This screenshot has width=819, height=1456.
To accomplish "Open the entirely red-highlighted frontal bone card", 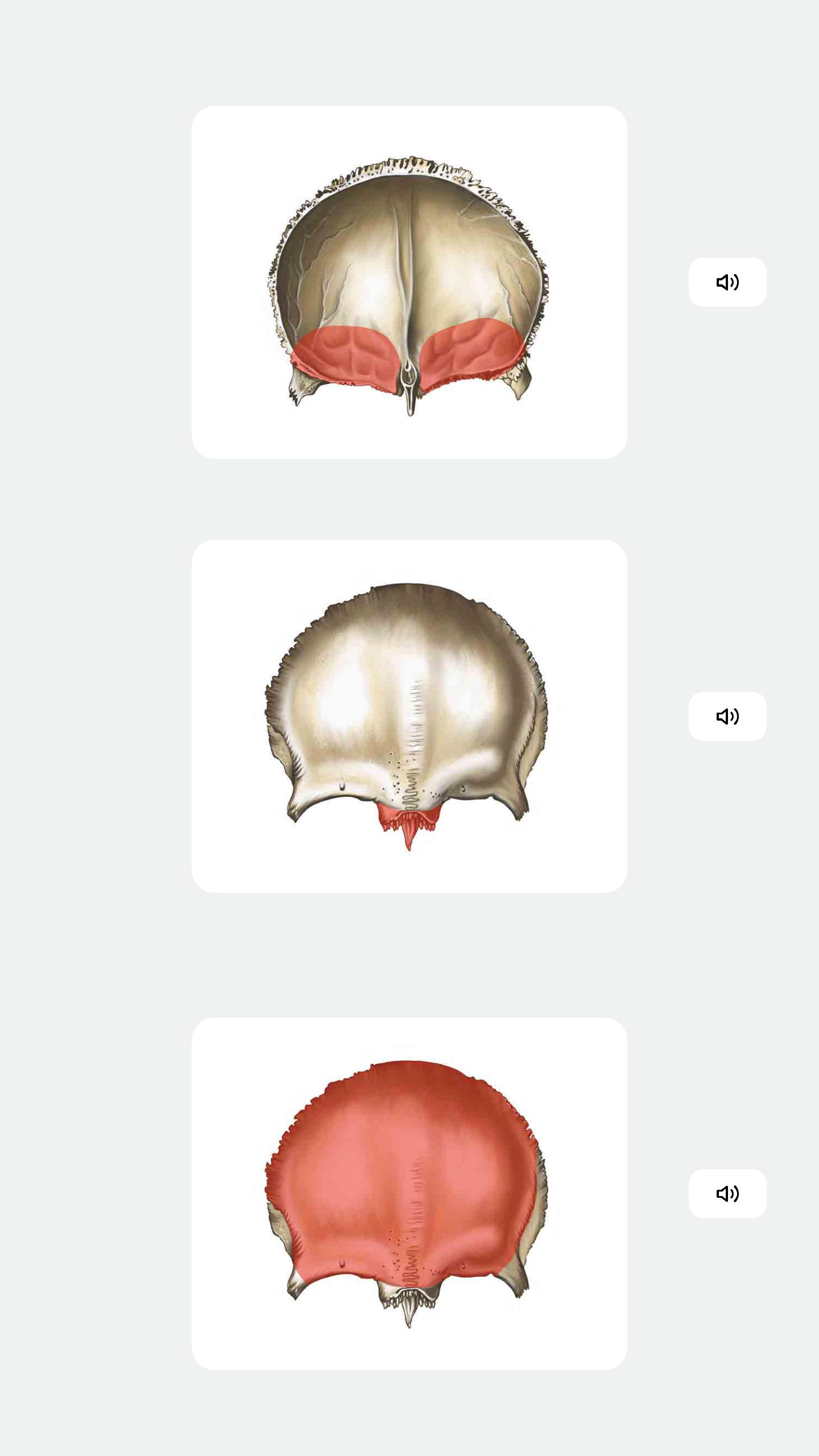I will (x=409, y=1193).
